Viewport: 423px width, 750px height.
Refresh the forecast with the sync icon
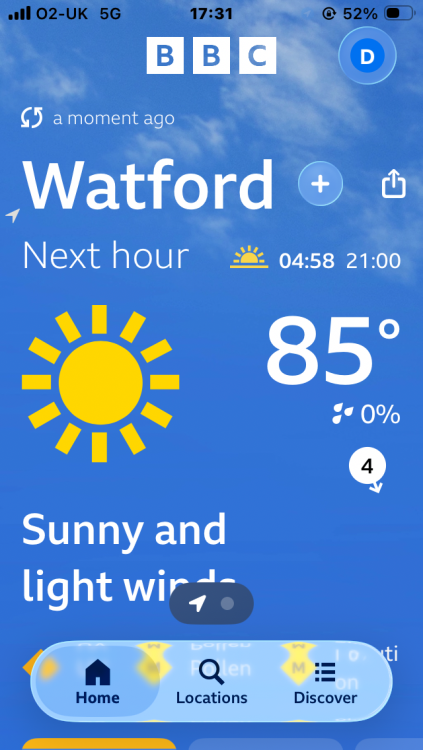coord(32,118)
